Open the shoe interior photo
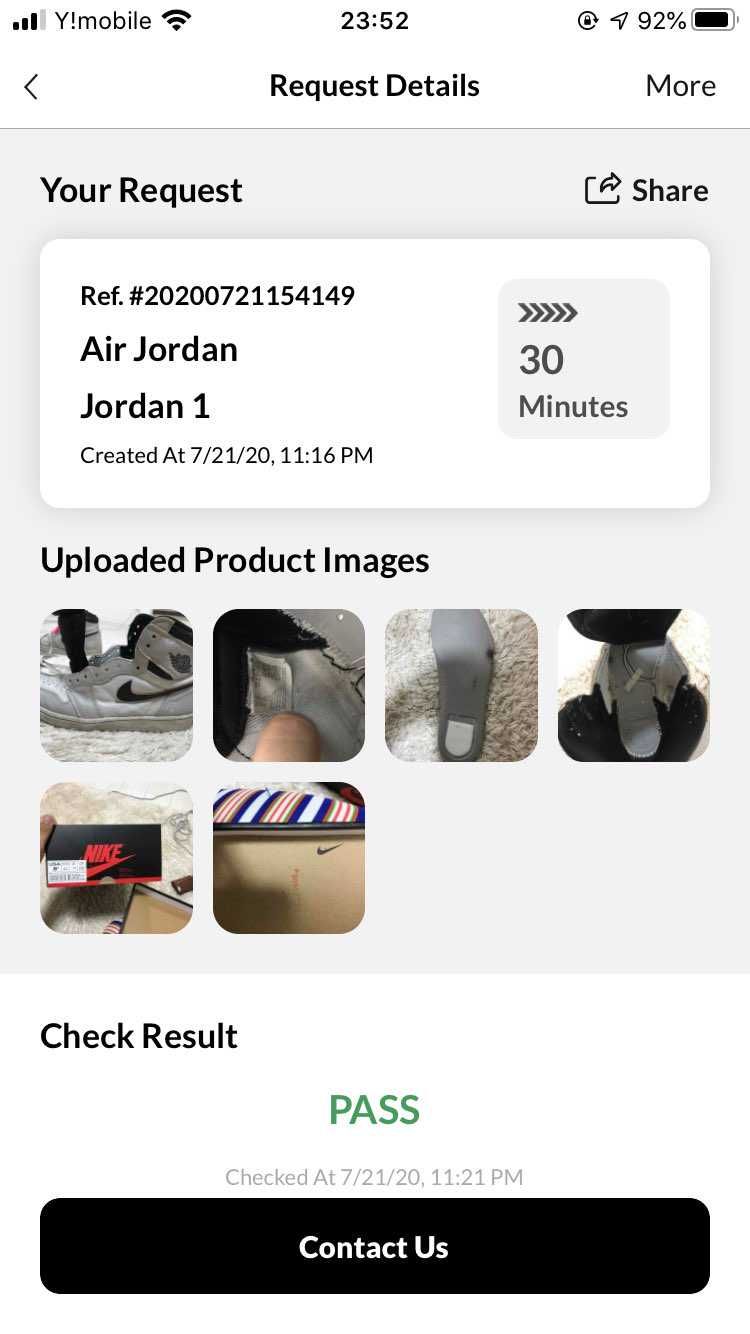The width and height of the screenshot is (750, 1334). [x=633, y=685]
